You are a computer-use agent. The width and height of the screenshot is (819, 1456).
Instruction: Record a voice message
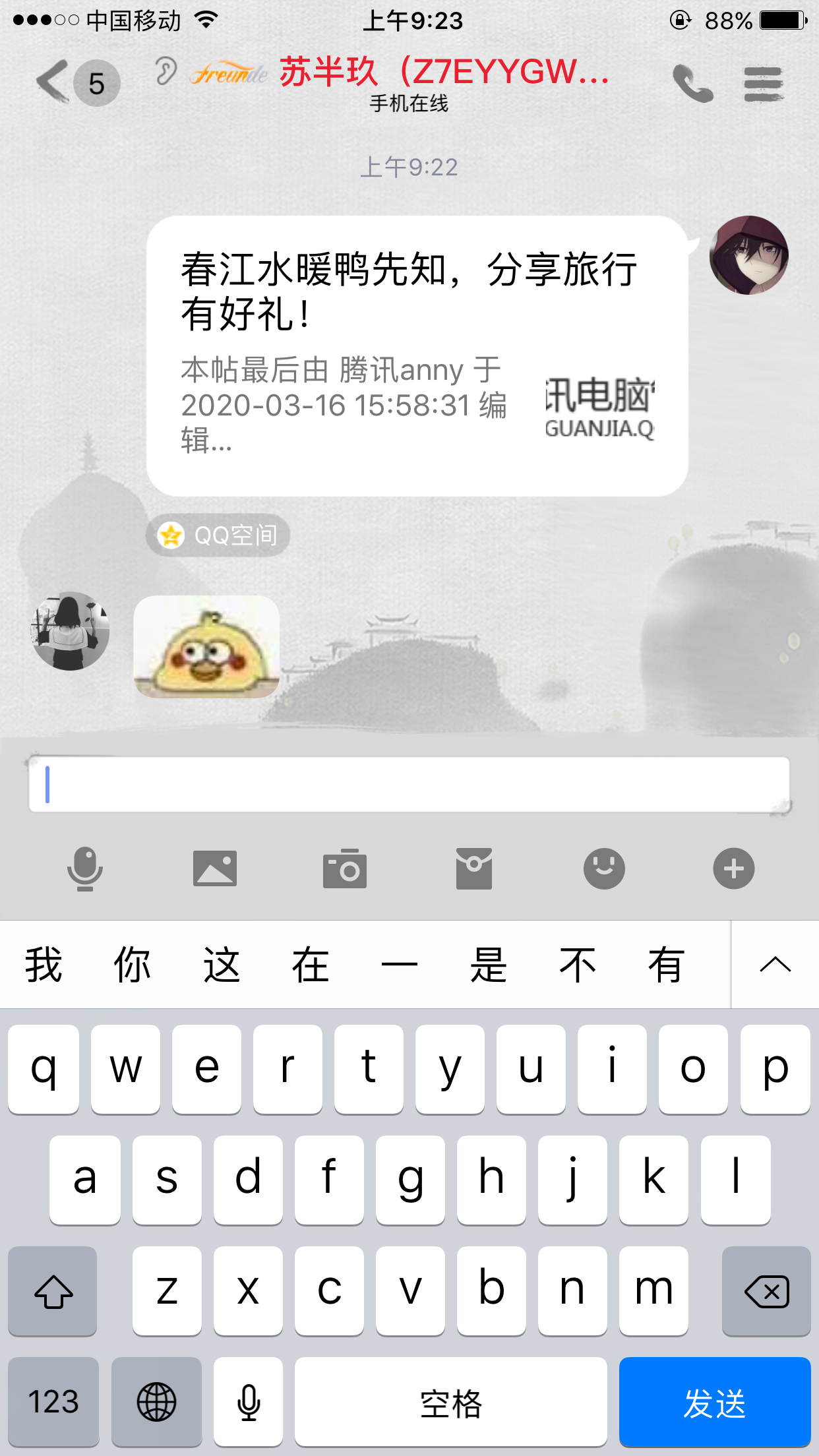point(85,868)
